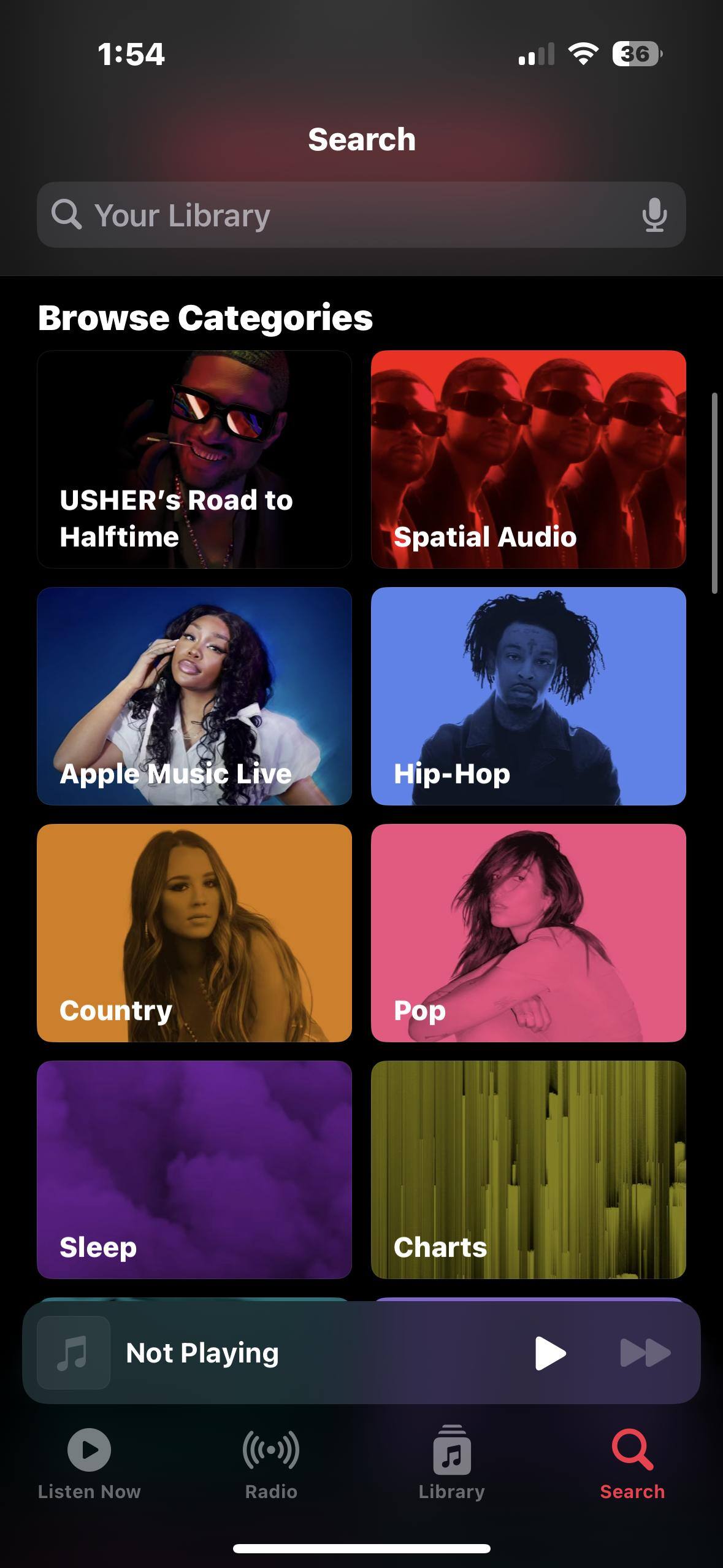The width and height of the screenshot is (723, 1568).
Task: Open USHER's Road to Halftime category
Action: point(194,459)
